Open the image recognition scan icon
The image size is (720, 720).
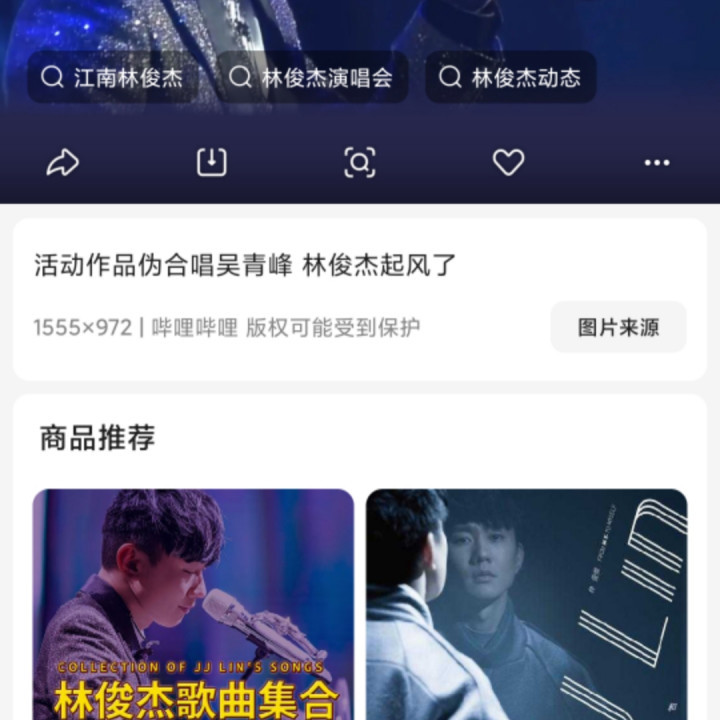pyautogui.click(x=359, y=162)
